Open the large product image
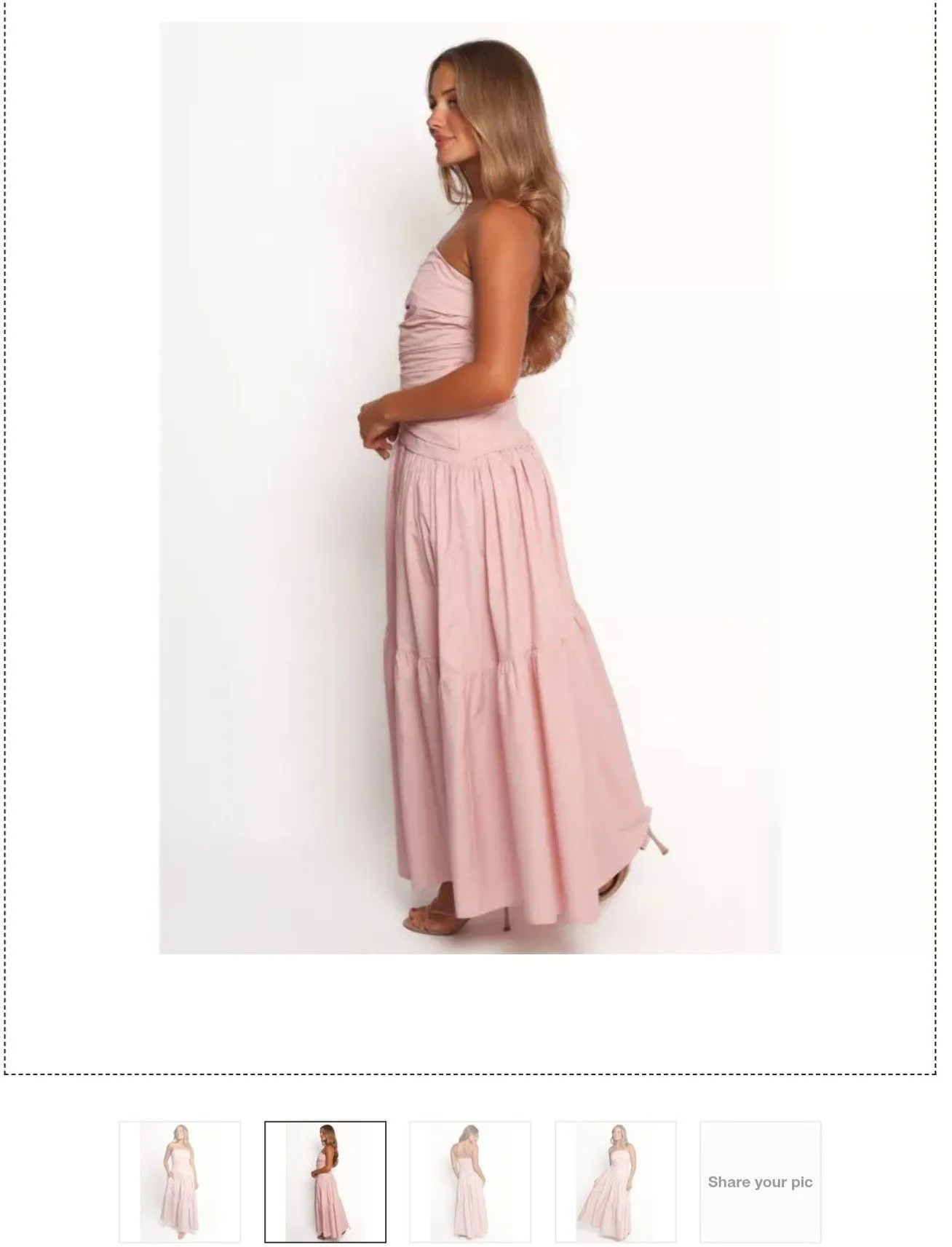 coord(470,488)
